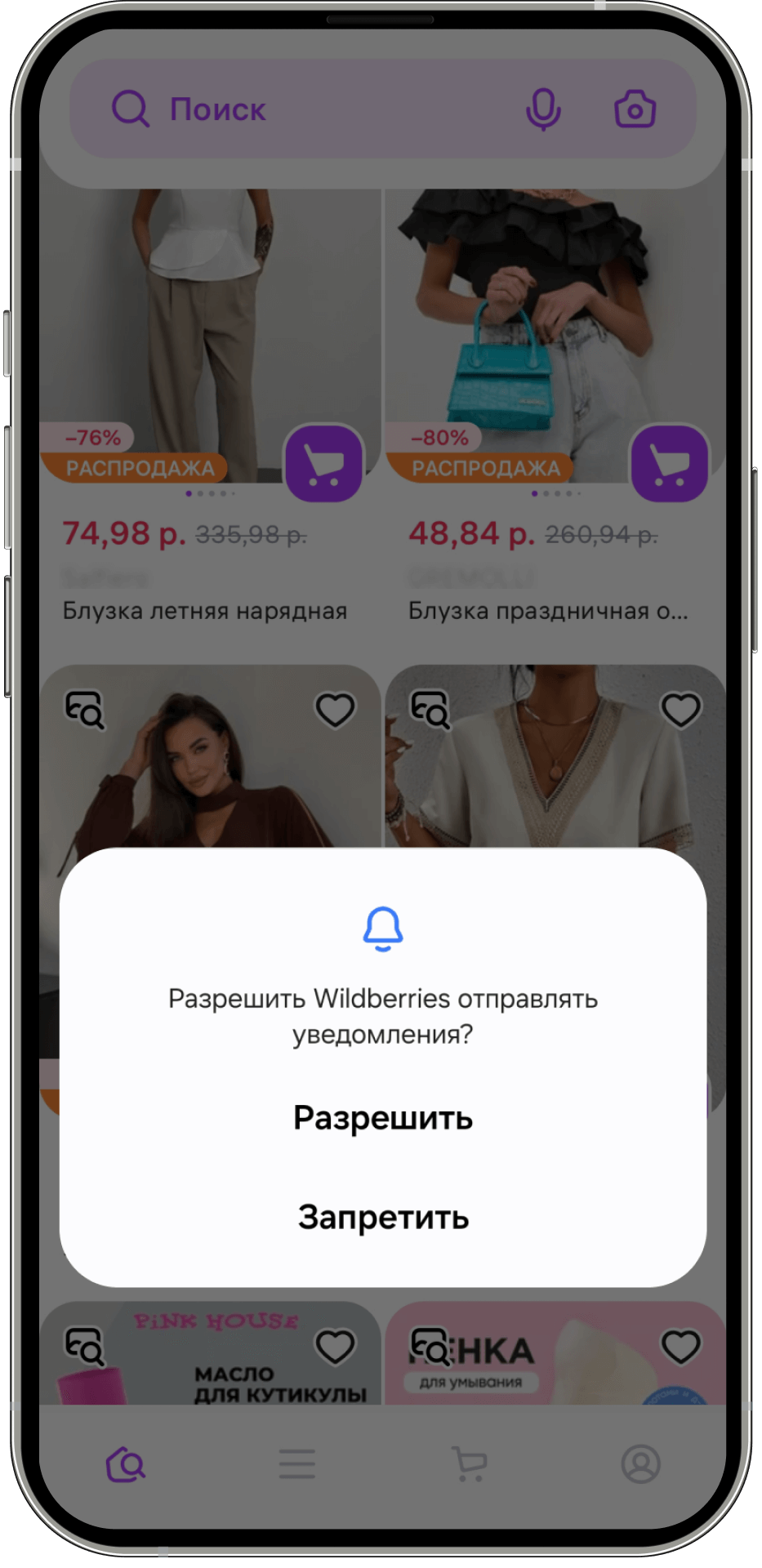Tap Разрешить to allow notifications
This screenshot has height=1568, width=762.
tap(382, 1117)
